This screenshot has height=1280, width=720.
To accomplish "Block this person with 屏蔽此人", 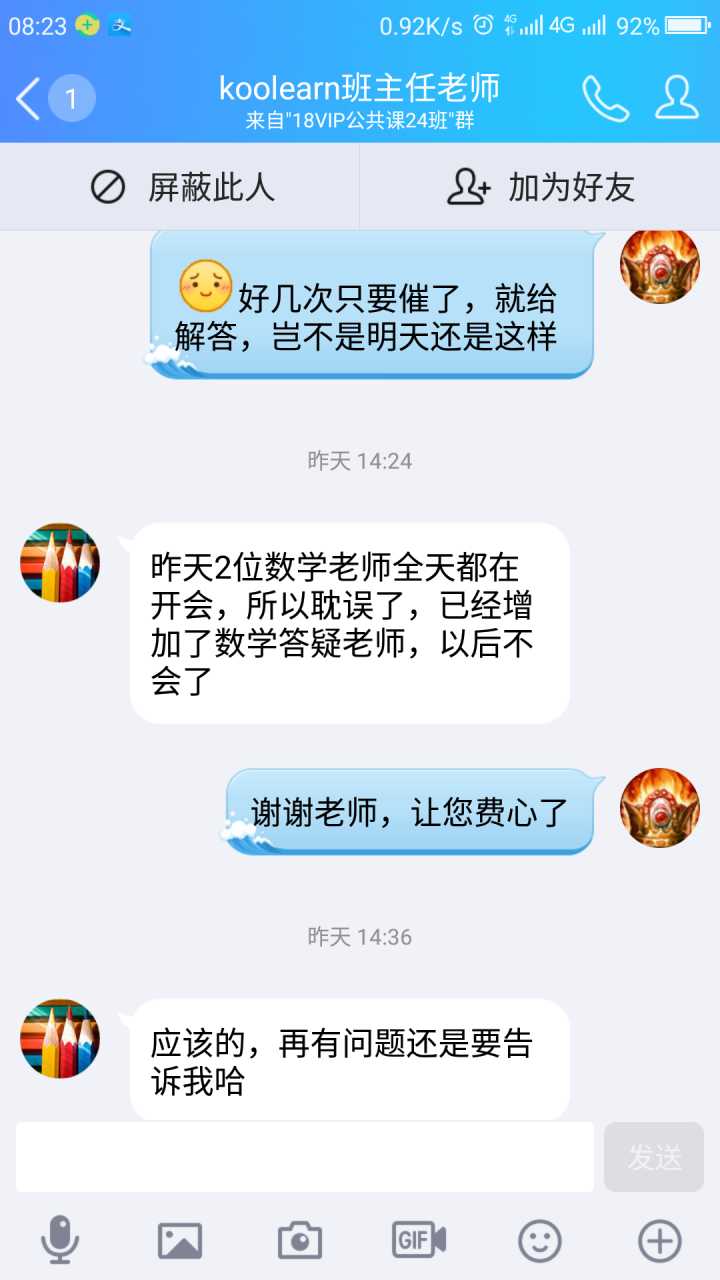I will 181,187.
